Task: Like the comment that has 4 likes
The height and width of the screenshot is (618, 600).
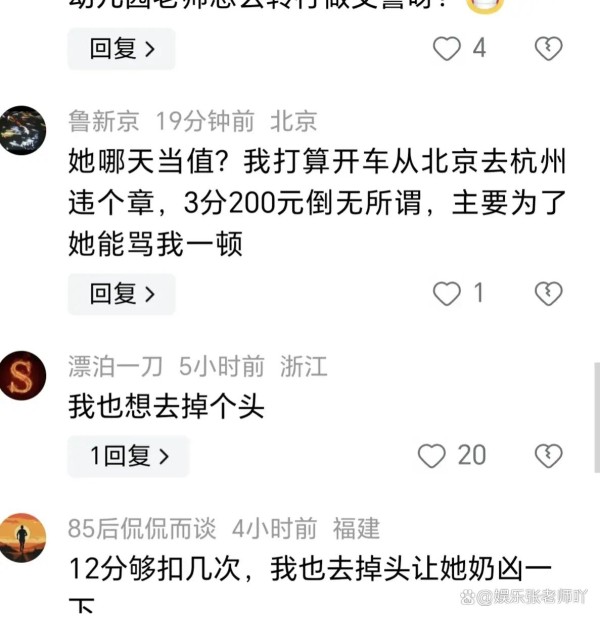Action: point(447,48)
